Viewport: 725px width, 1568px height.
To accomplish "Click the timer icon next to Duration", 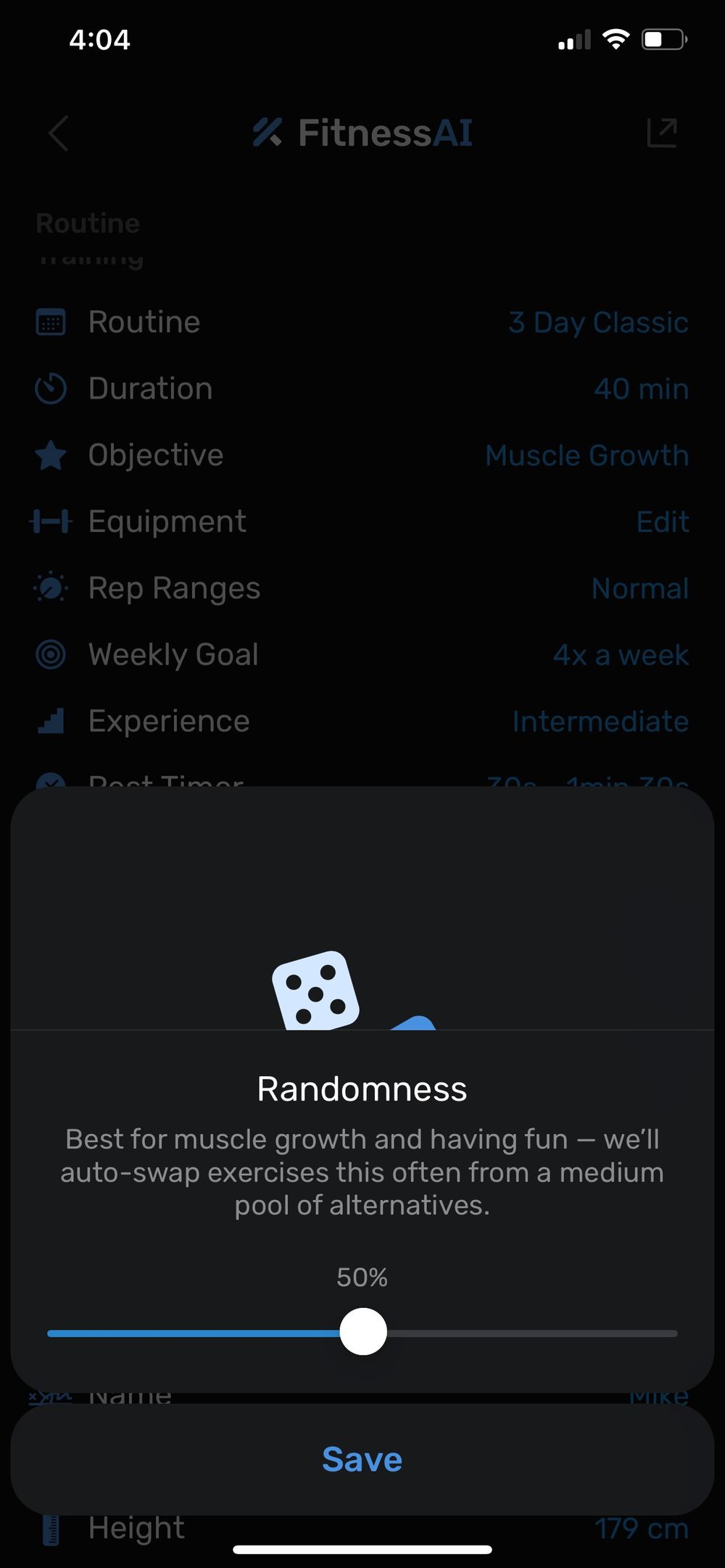I will click(50, 388).
